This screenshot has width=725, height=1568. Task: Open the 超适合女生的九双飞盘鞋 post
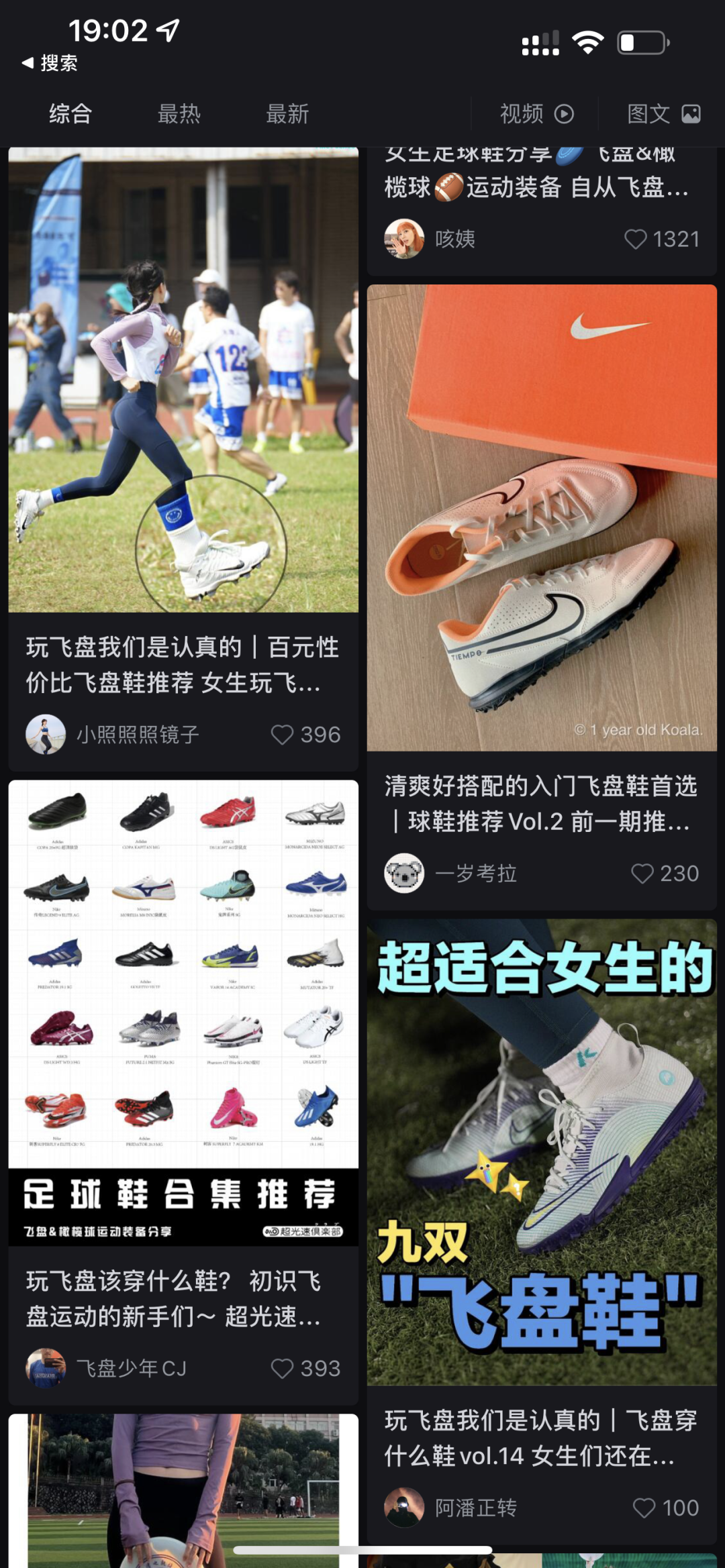tap(542, 1151)
